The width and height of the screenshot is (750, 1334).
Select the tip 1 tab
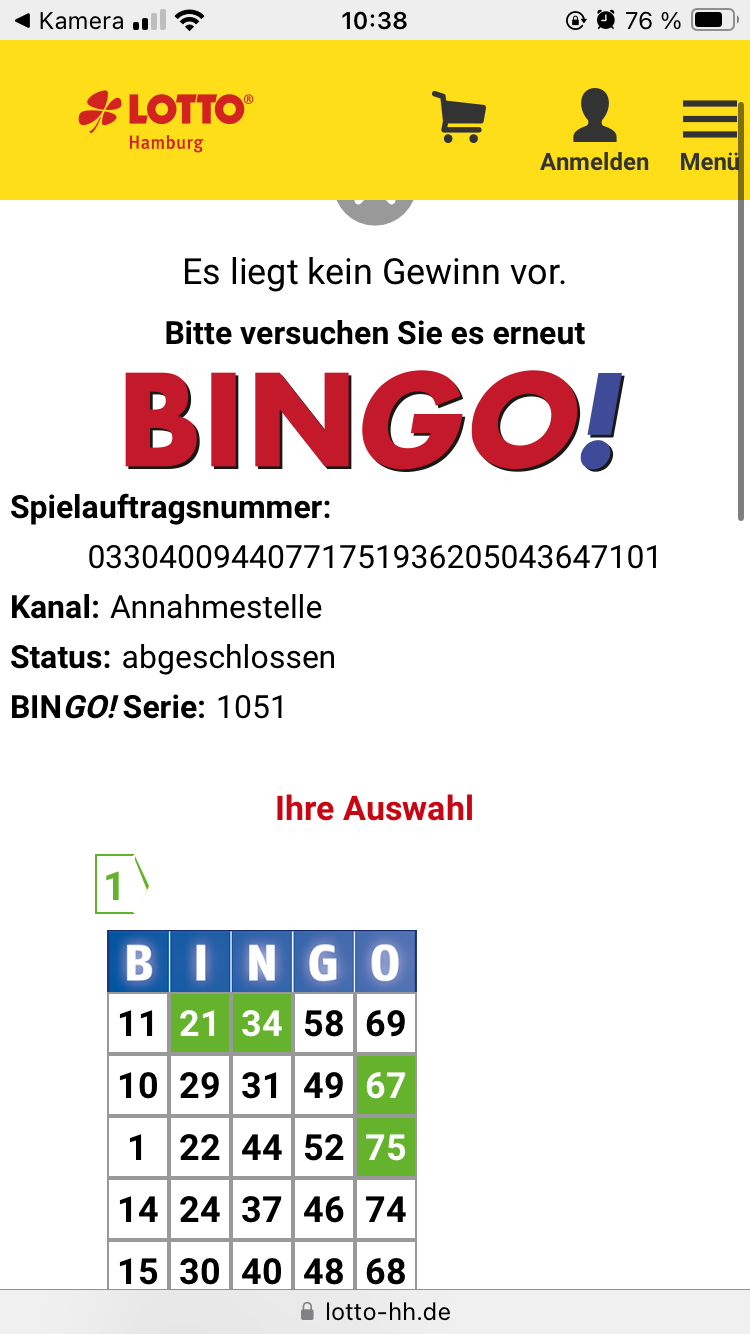click(x=118, y=884)
